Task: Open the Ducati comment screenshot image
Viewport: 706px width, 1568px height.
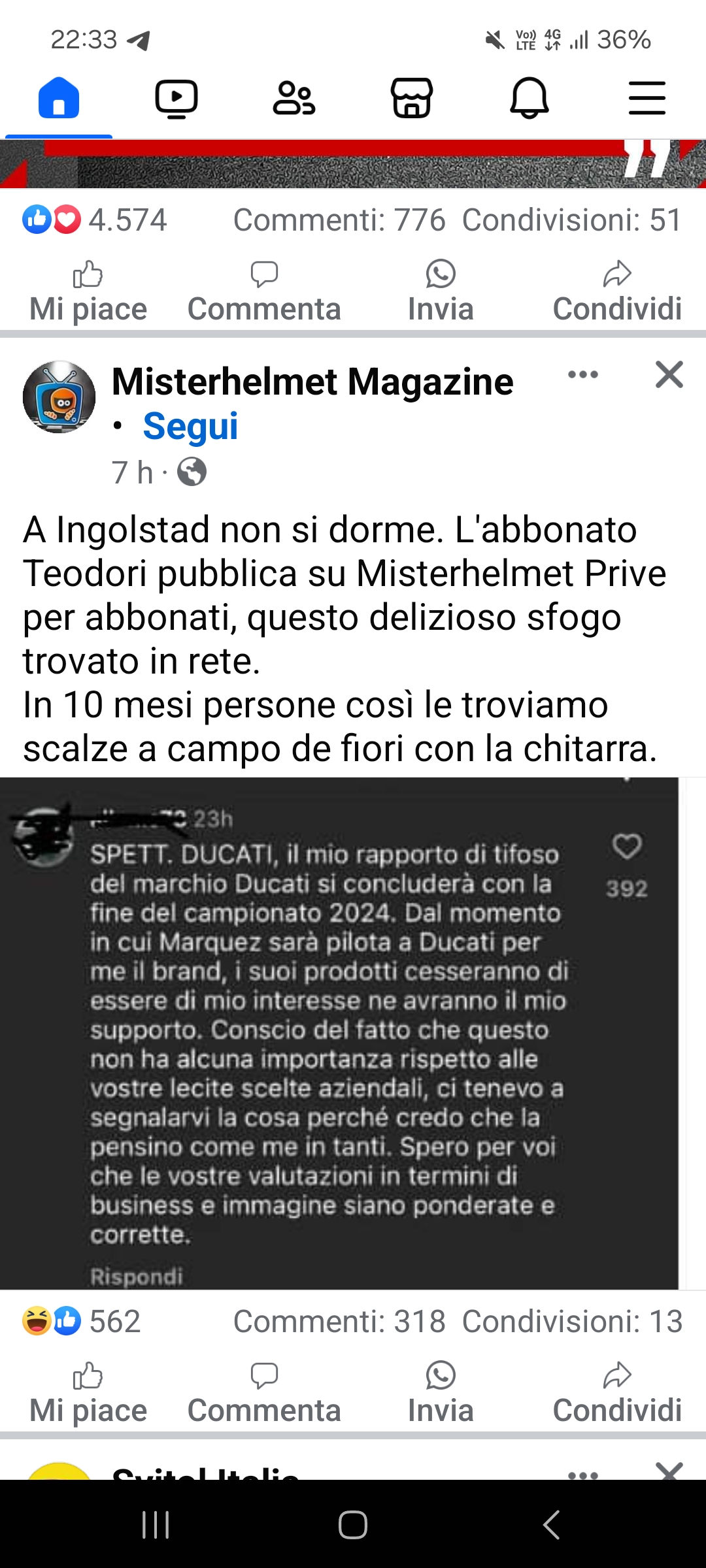Action: click(339, 1033)
